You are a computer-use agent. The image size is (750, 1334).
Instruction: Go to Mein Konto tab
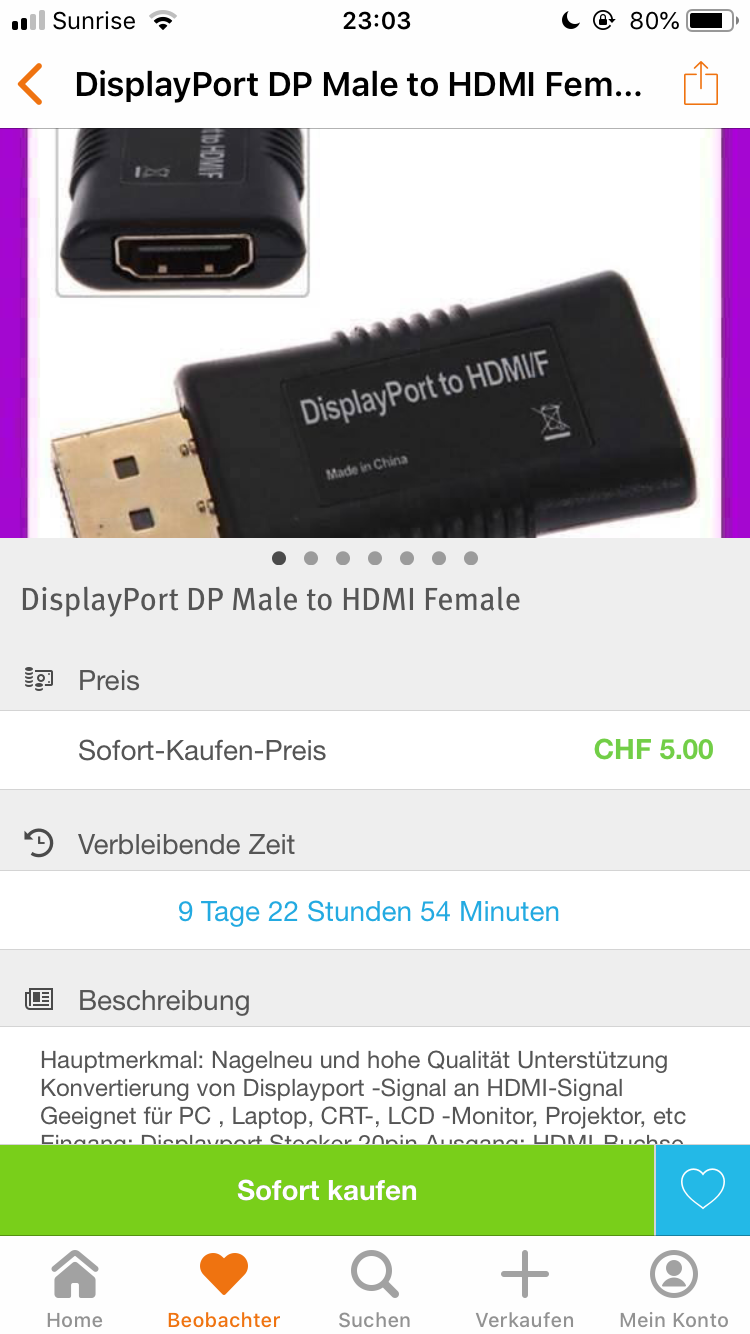click(x=673, y=1288)
